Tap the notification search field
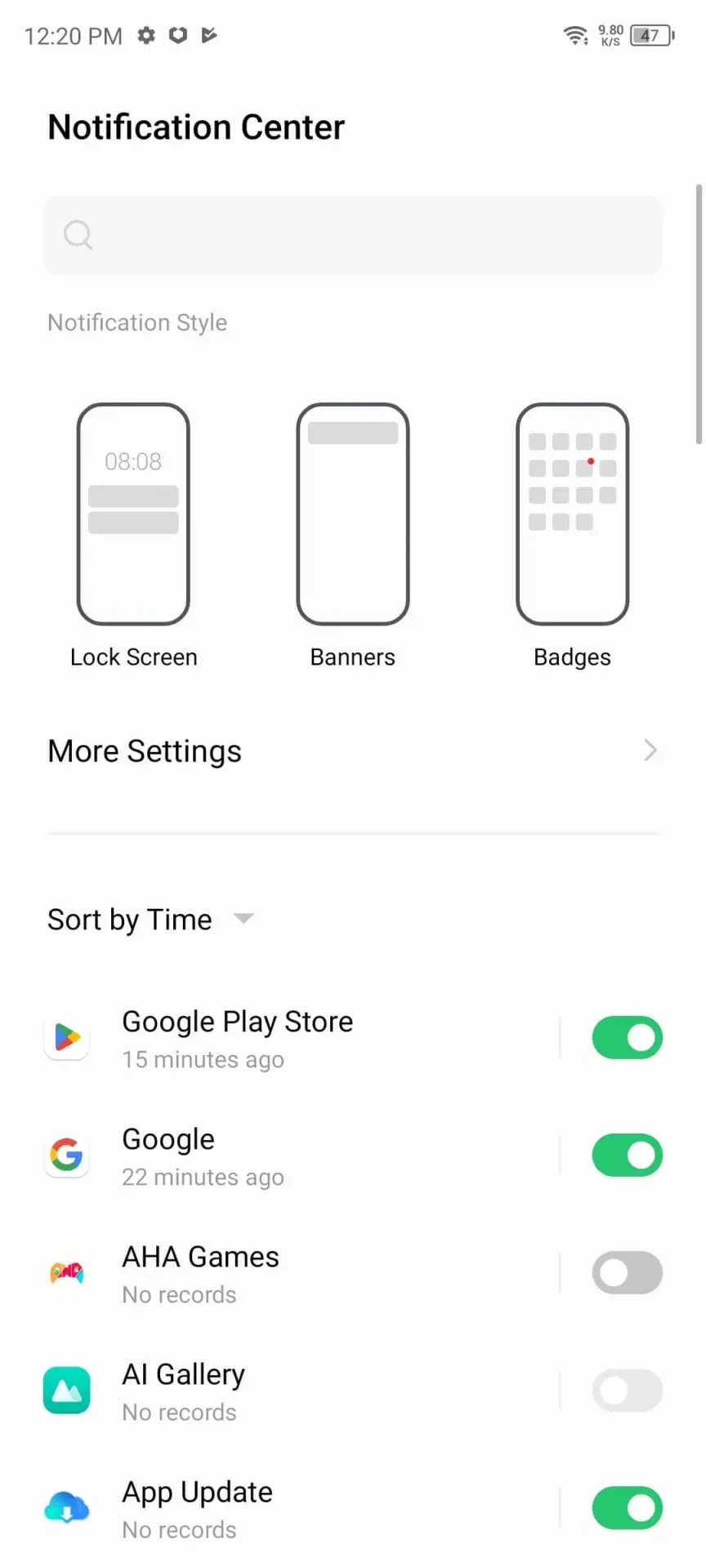706x1568 pixels. coord(353,235)
